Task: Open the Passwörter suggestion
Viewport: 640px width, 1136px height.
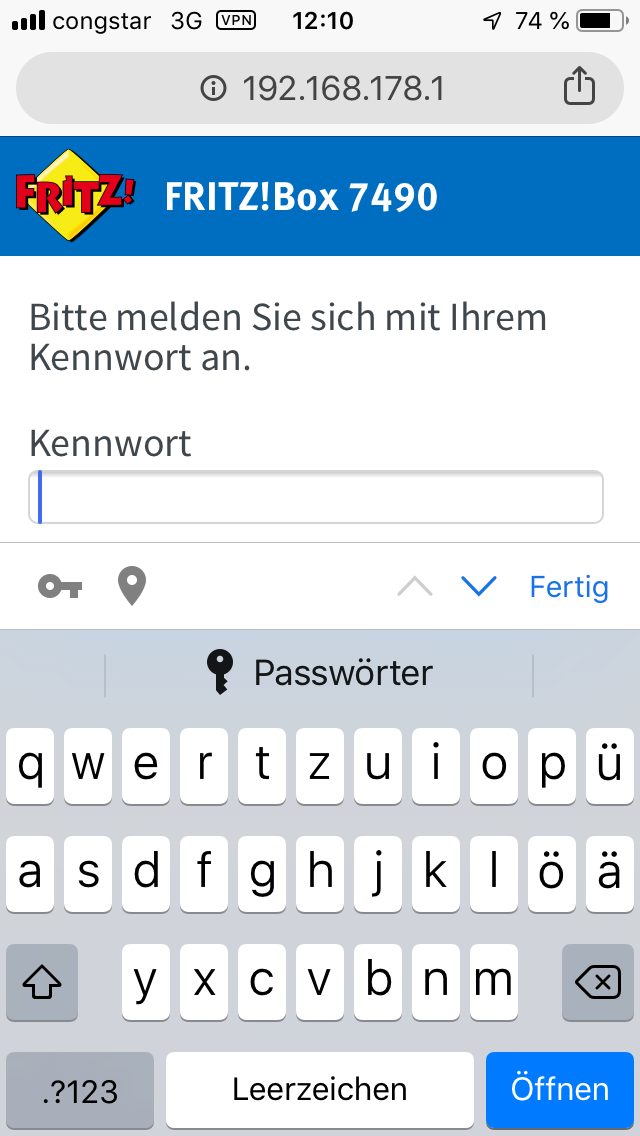Action: (x=320, y=673)
